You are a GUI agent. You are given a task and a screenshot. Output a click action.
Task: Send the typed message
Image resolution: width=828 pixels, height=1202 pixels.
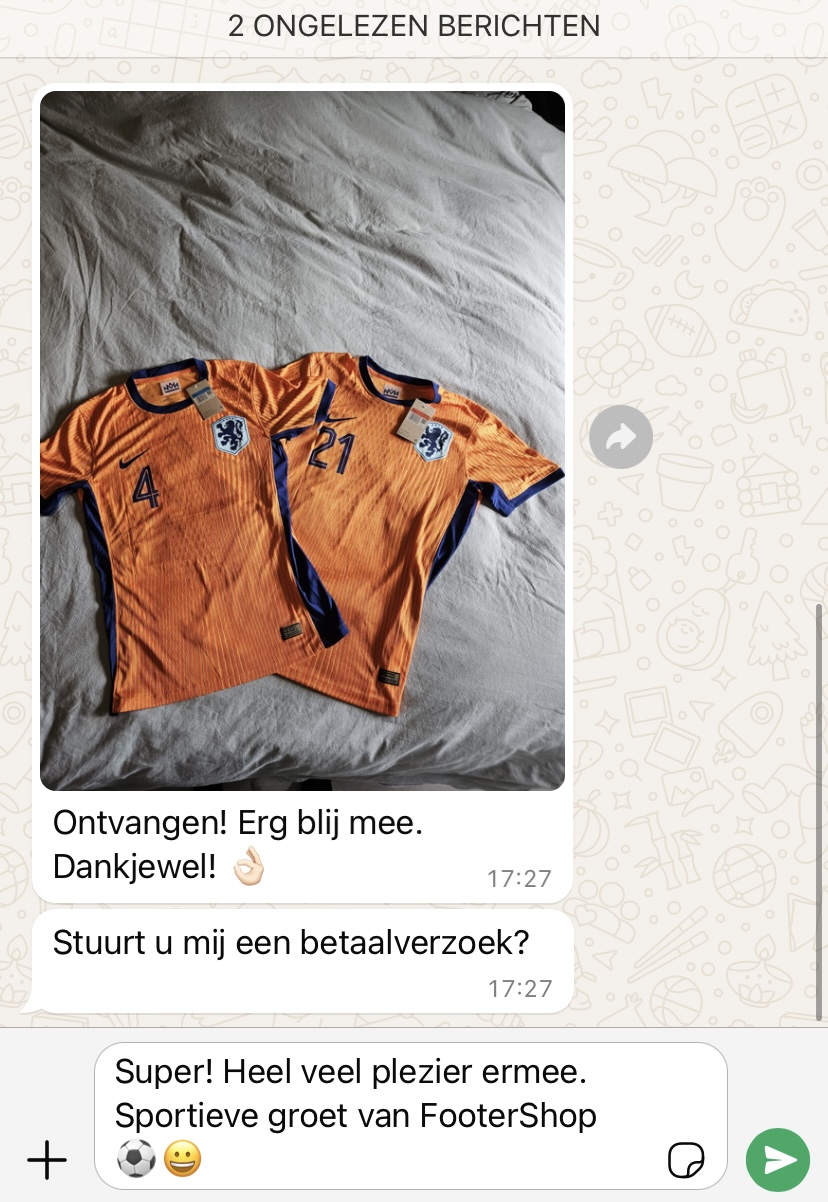tap(778, 1159)
